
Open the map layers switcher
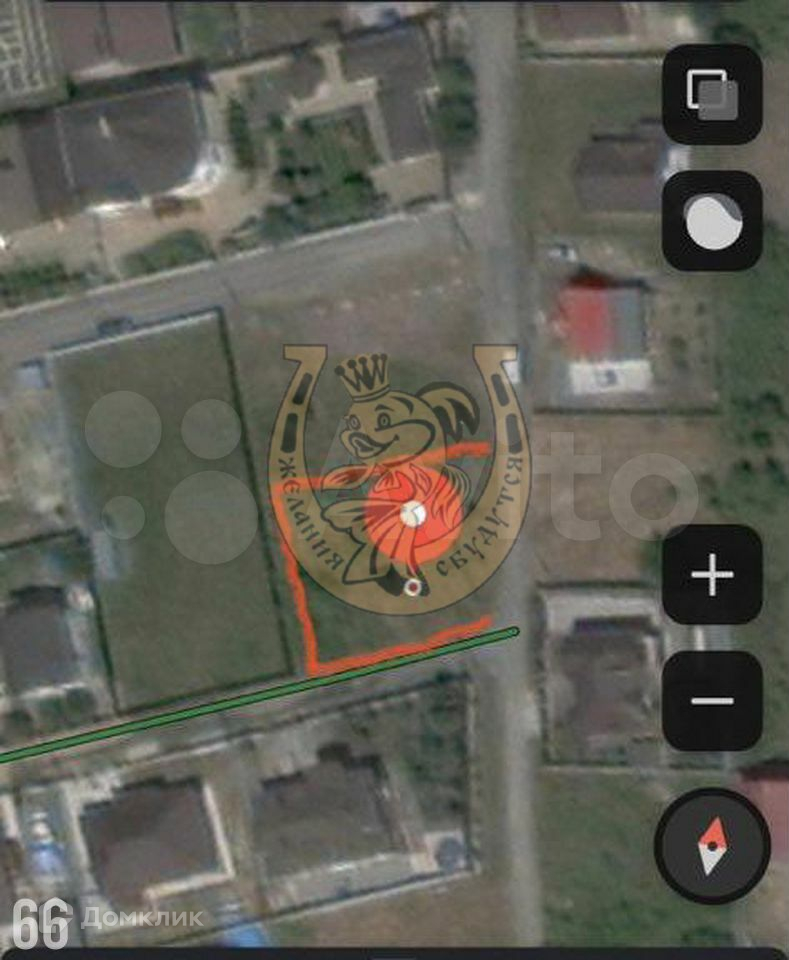[x=712, y=95]
